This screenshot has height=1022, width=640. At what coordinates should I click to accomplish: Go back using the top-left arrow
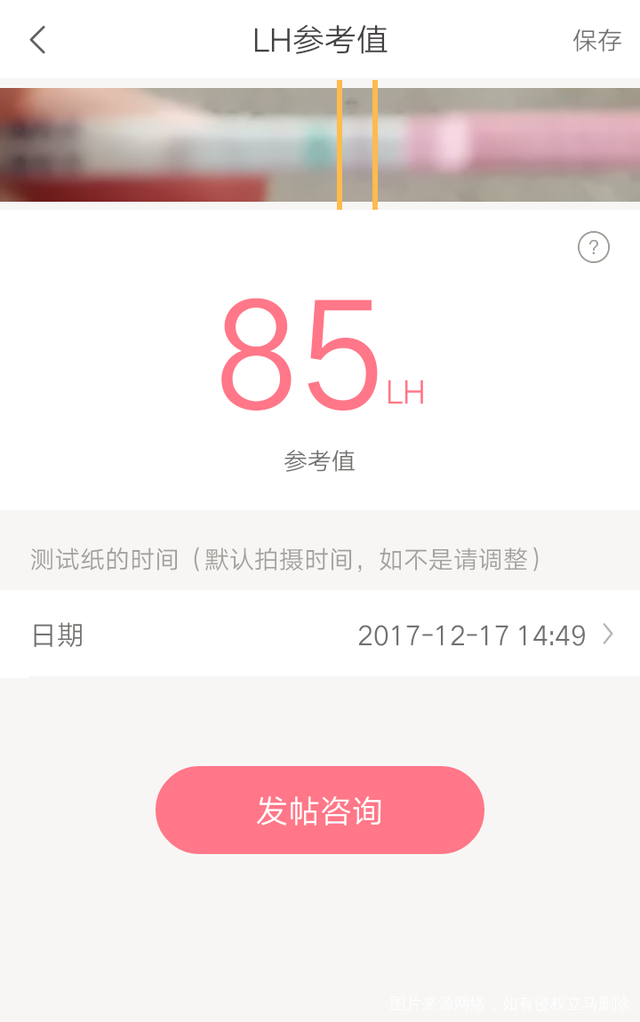click(38, 40)
